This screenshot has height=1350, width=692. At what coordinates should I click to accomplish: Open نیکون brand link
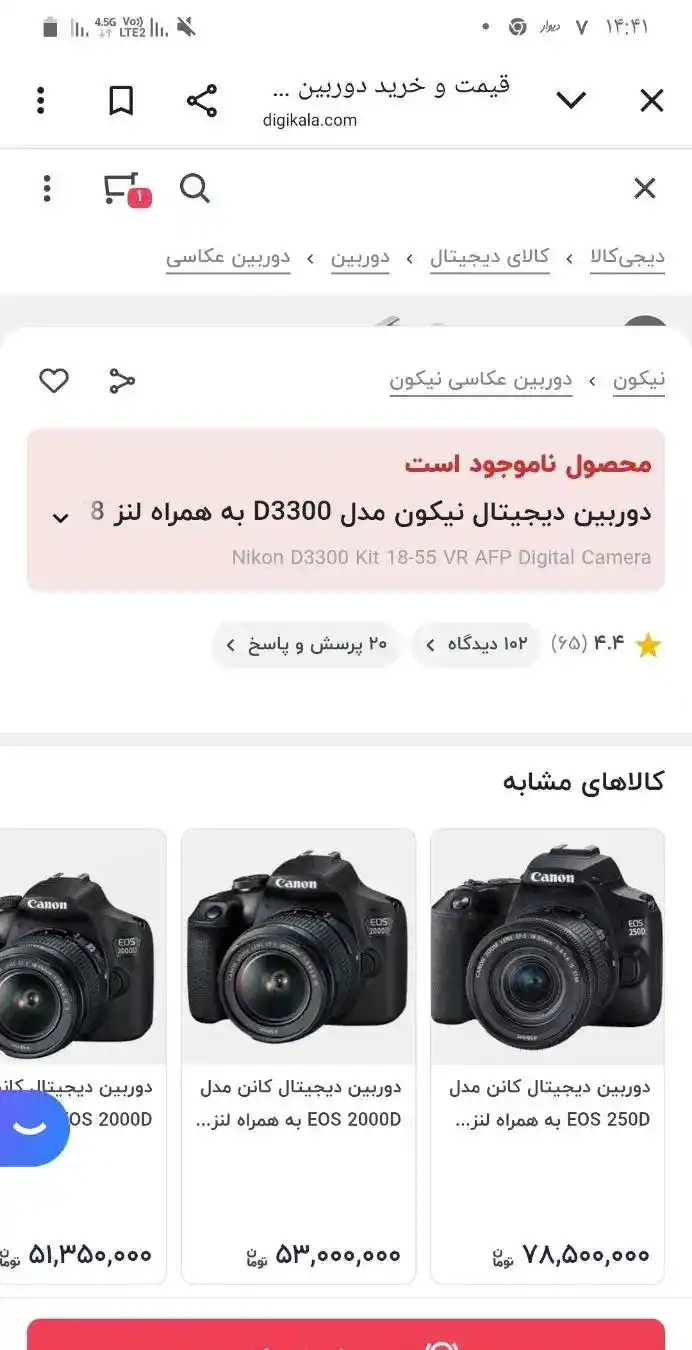coord(639,381)
